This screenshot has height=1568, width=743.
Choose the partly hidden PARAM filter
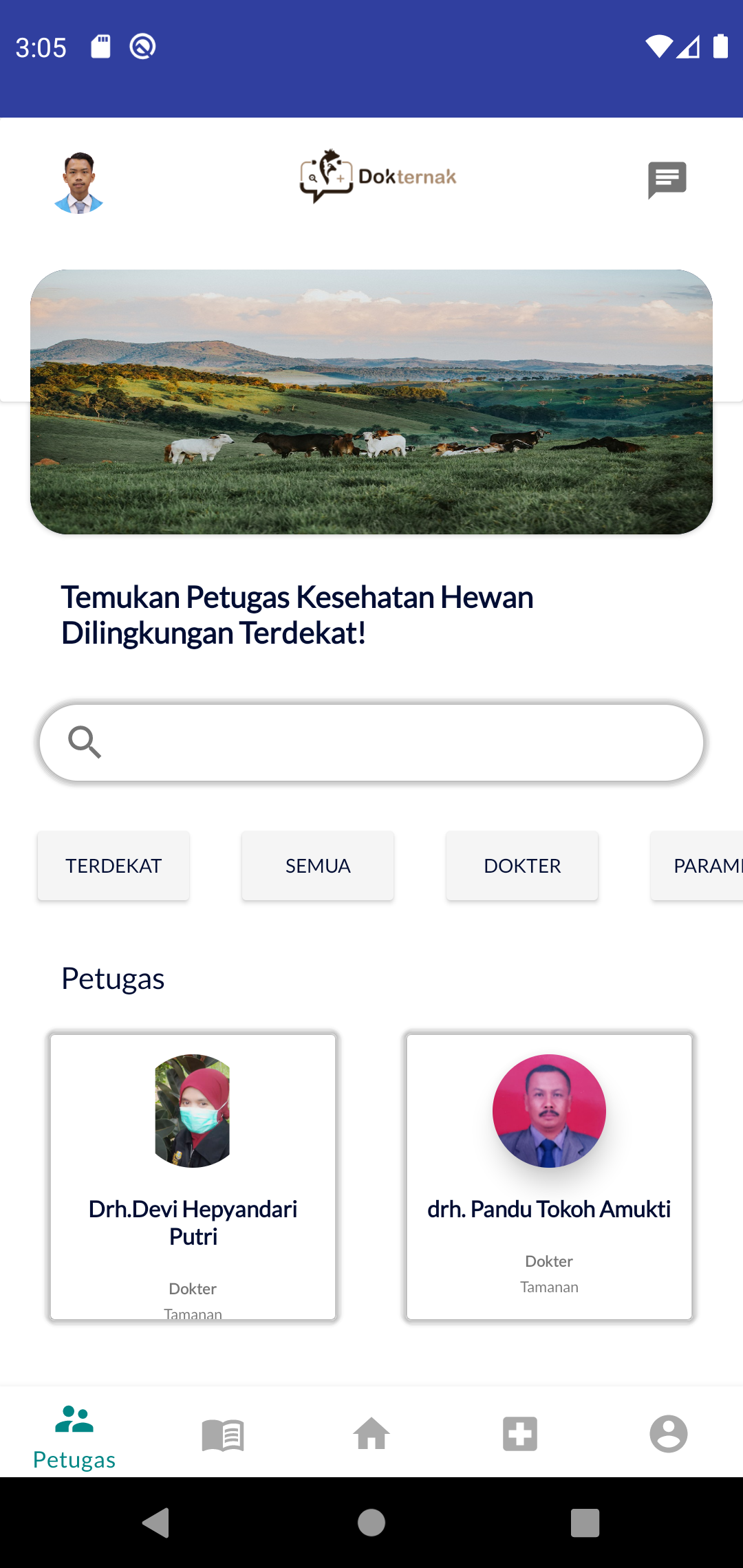click(x=698, y=866)
